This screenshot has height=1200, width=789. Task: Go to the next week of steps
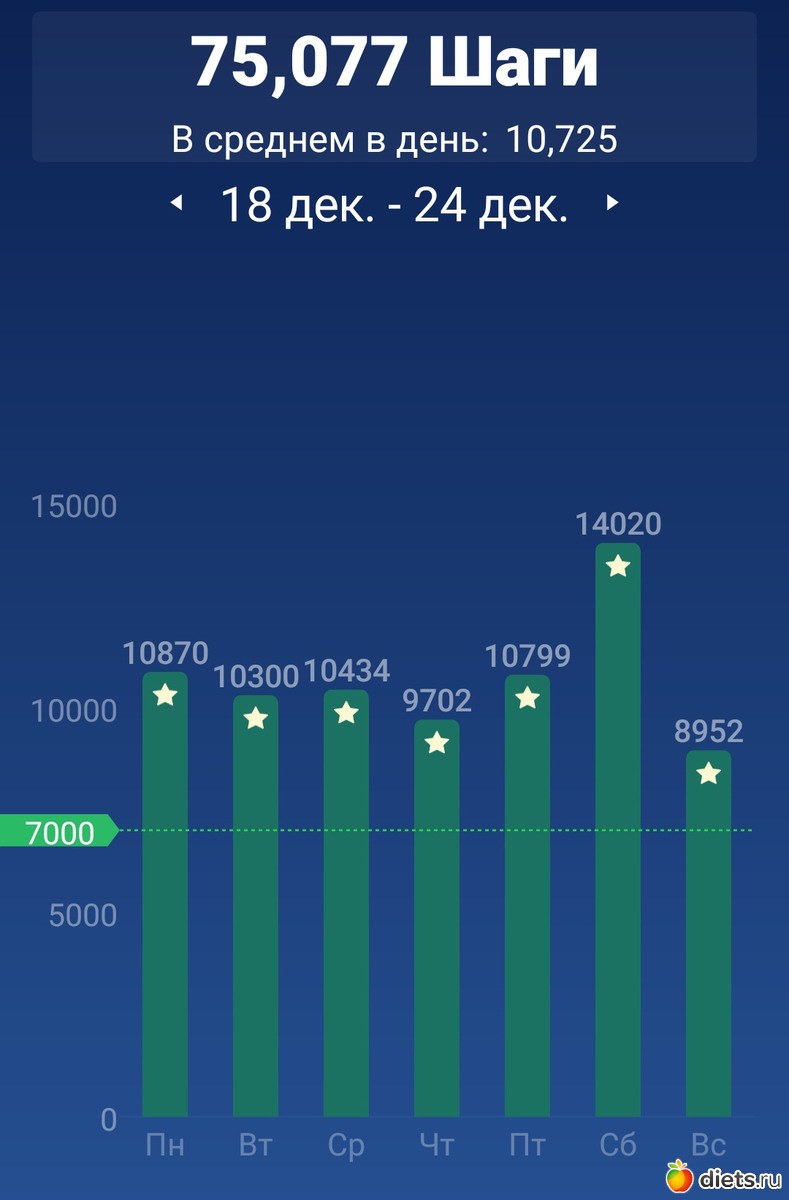612,203
